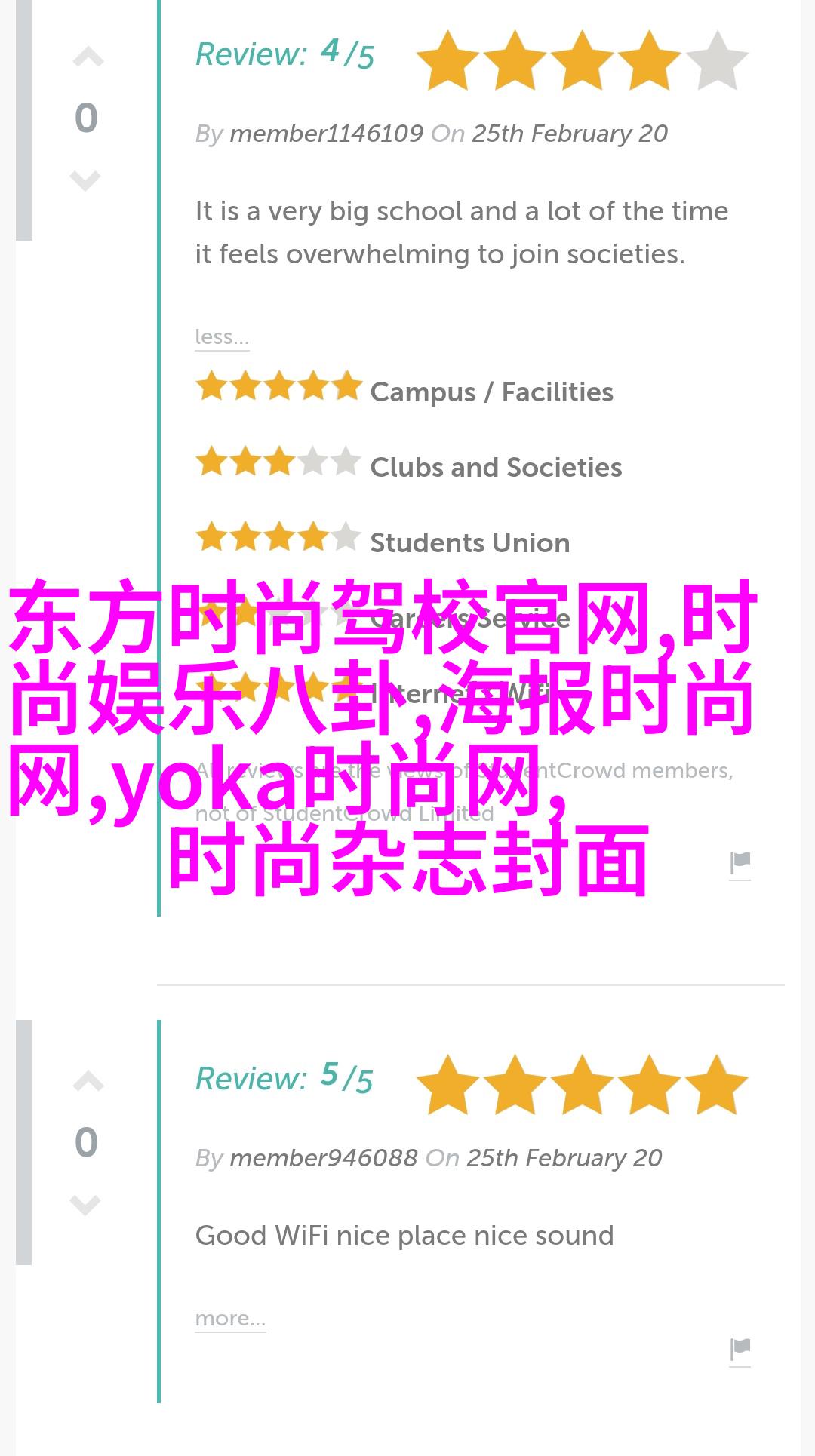Upvote the review by member946088
The image size is (815, 1456).
point(88,1083)
